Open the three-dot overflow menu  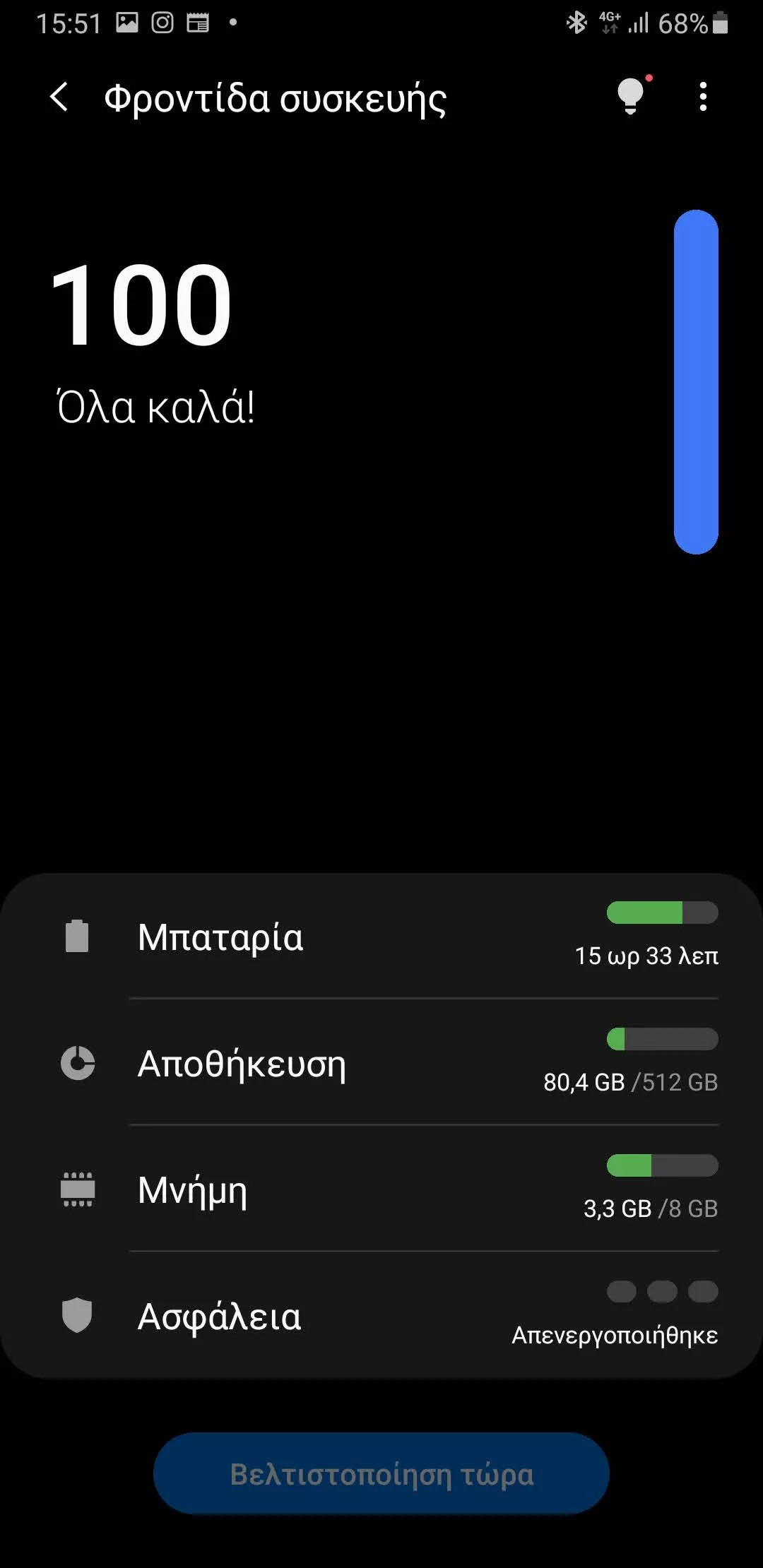point(702,97)
